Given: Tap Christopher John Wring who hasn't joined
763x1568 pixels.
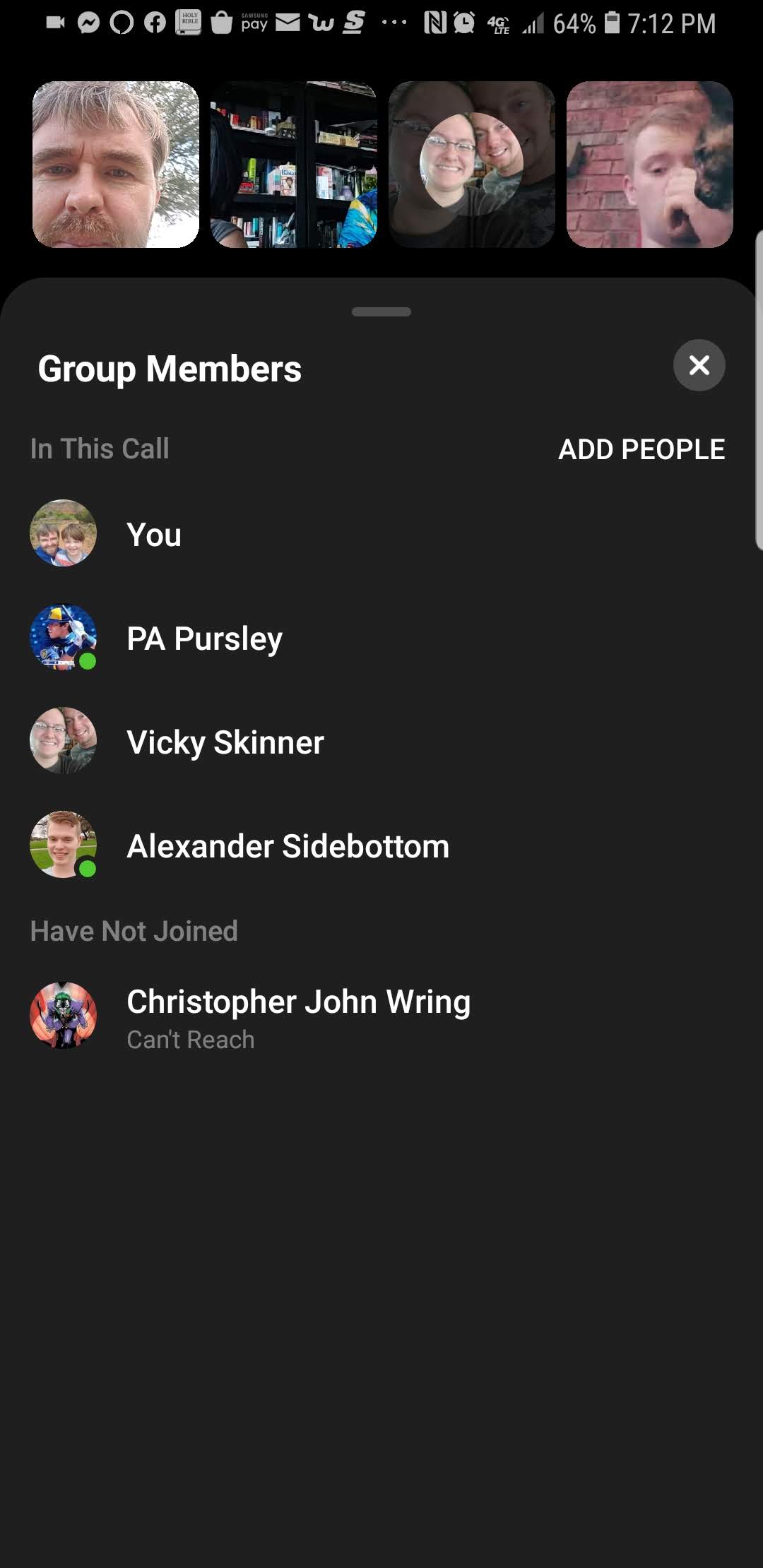Looking at the screenshot, I should [298, 1016].
